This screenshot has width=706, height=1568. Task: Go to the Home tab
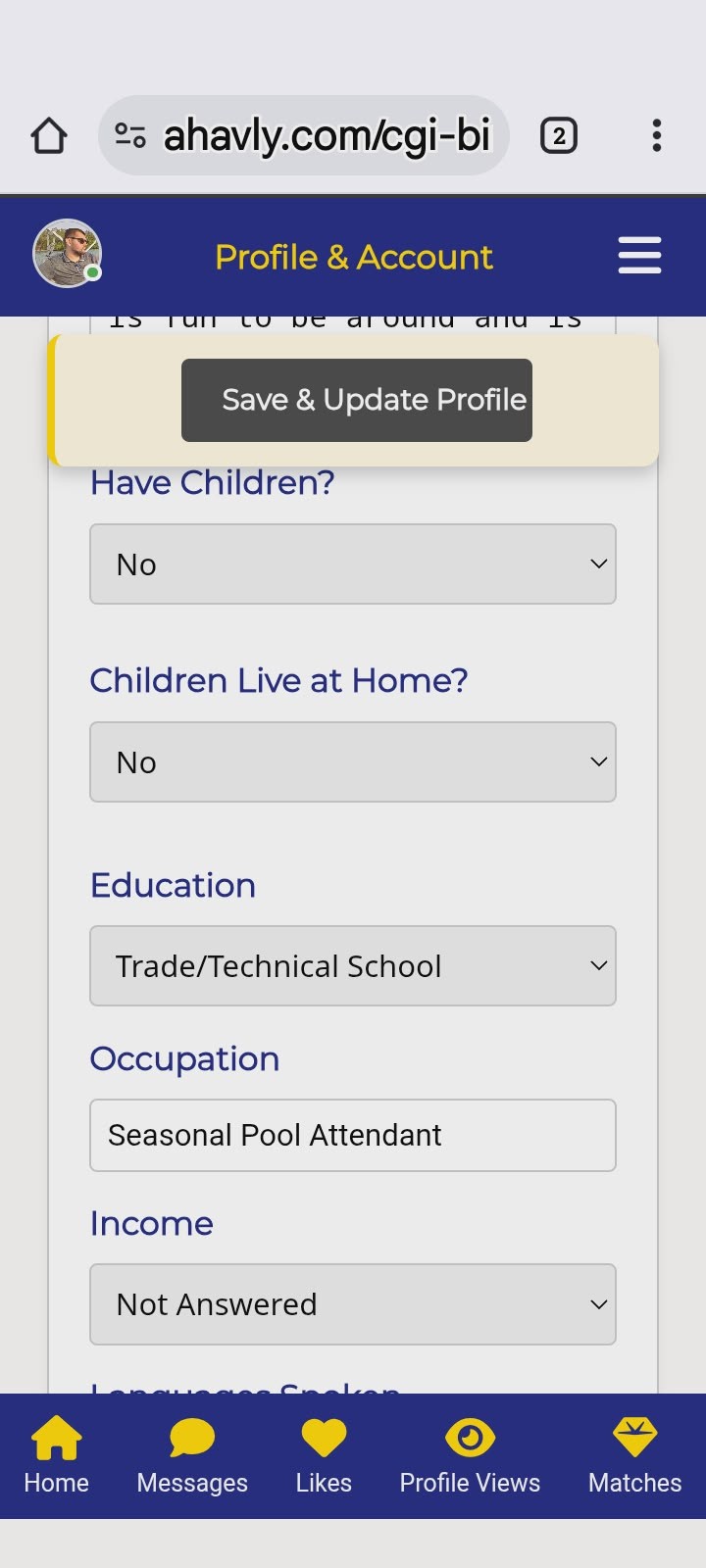pos(57,1455)
